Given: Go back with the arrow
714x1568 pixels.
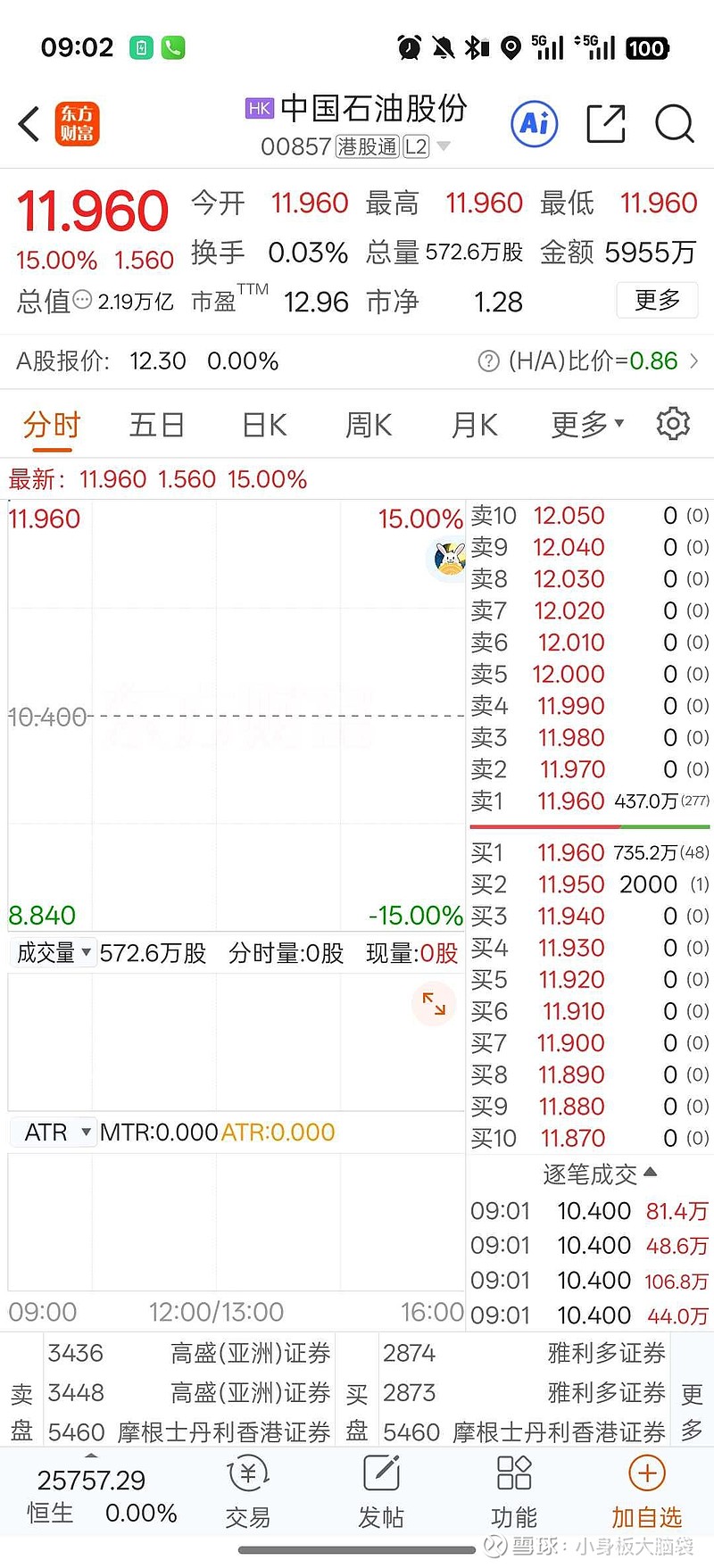Looking at the screenshot, I should tap(29, 125).
